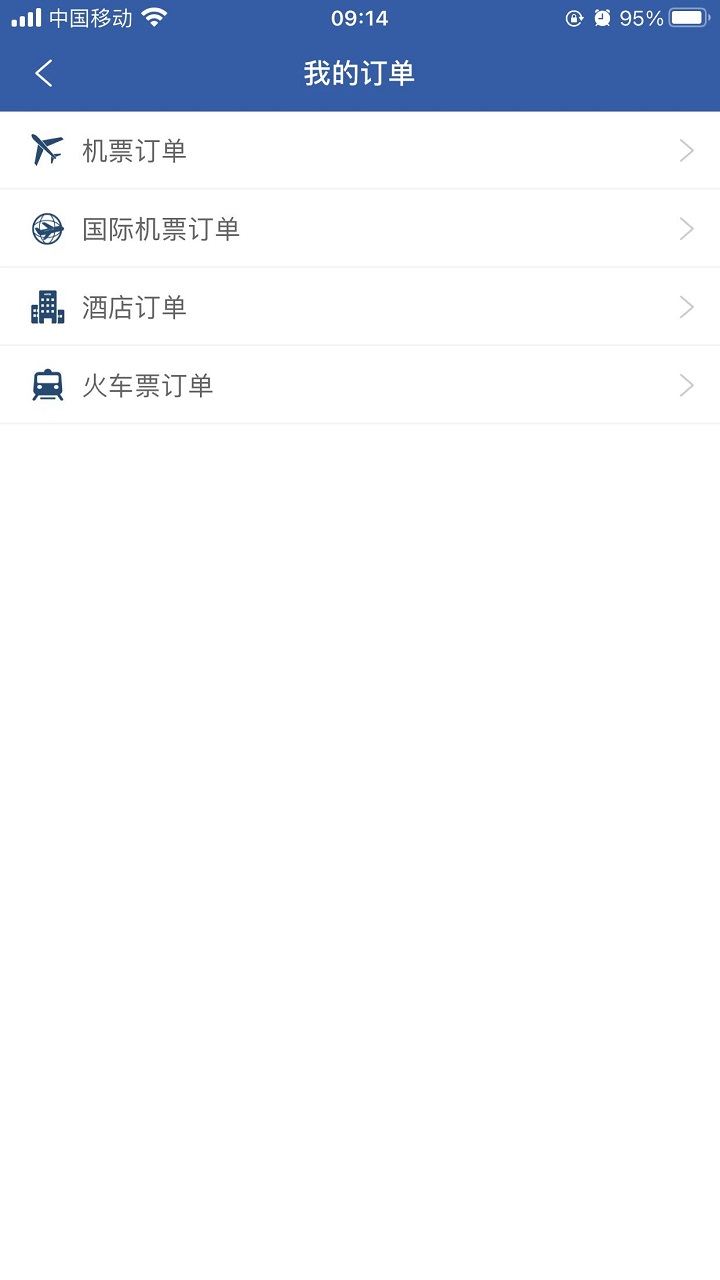Click the train icon beside 火车票订单
This screenshot has height=1280, width=720.
point(46,384)
